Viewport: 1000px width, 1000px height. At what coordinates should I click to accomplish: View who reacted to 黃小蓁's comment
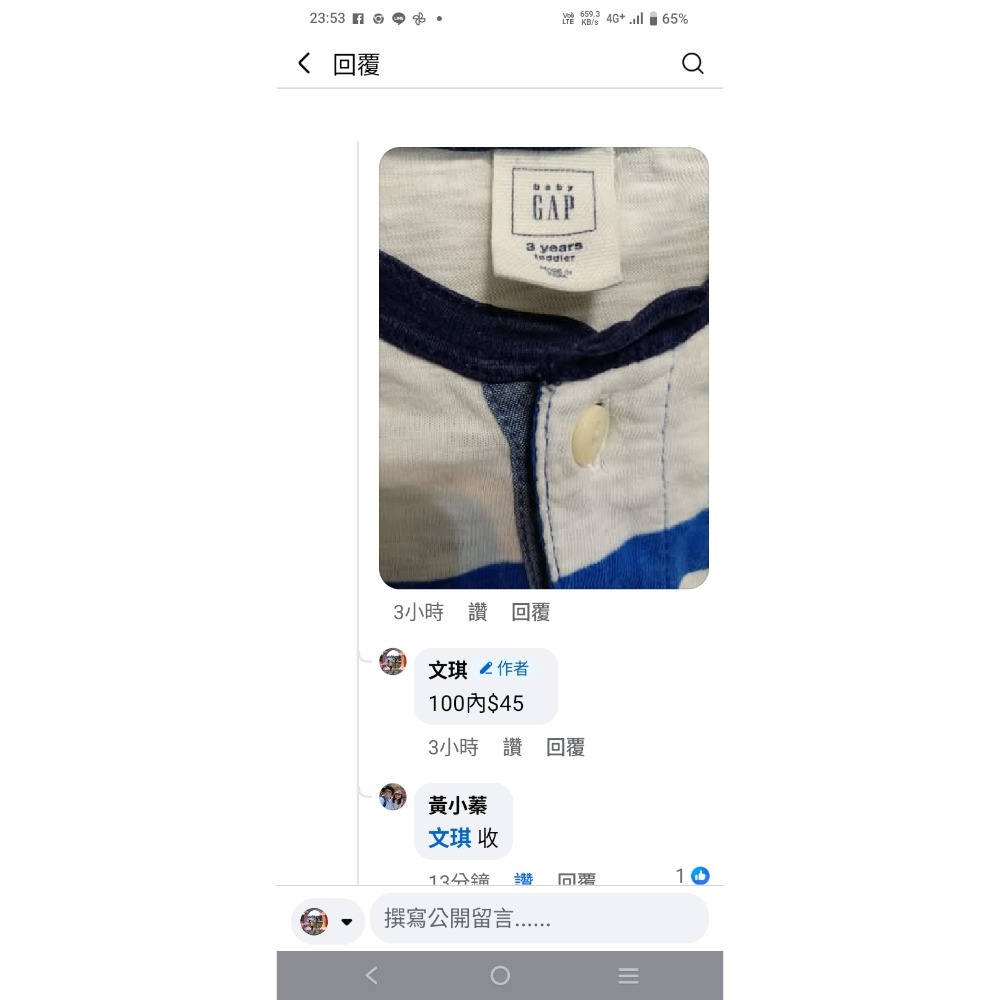click(693, 876)
